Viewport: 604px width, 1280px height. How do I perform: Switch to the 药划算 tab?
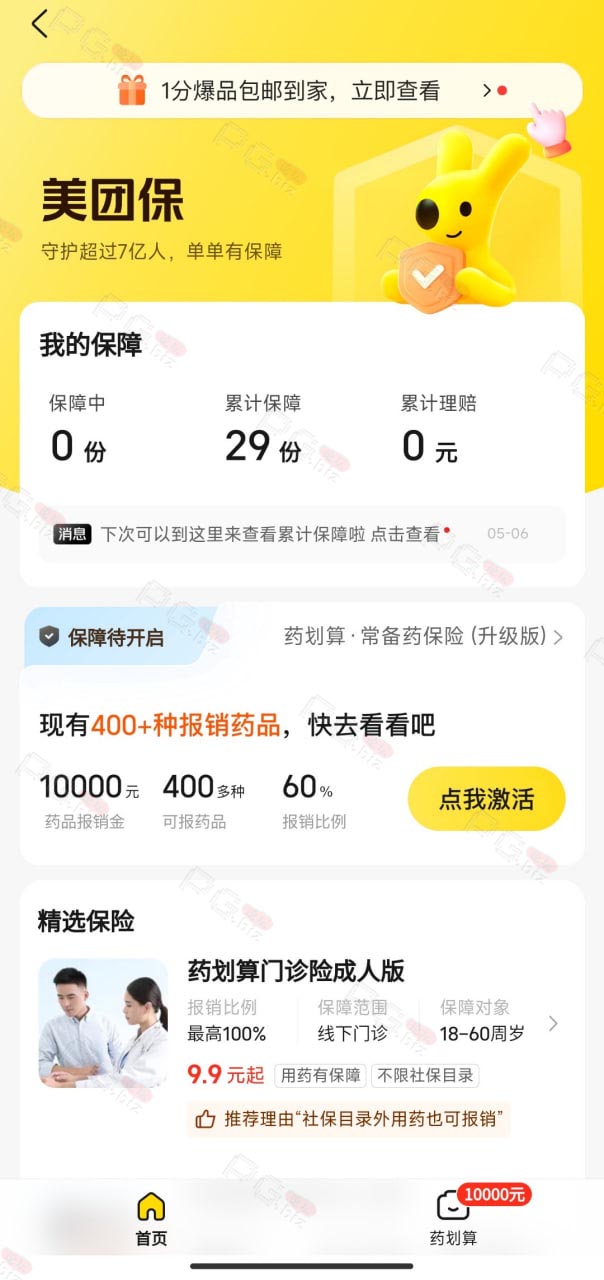coord(453,1219)
